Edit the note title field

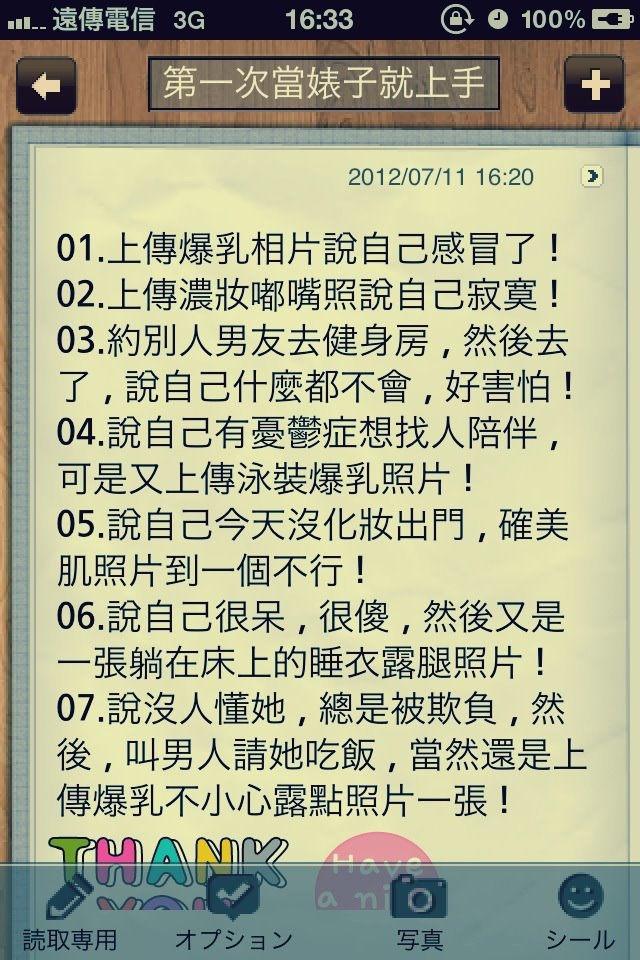point(323,86)
